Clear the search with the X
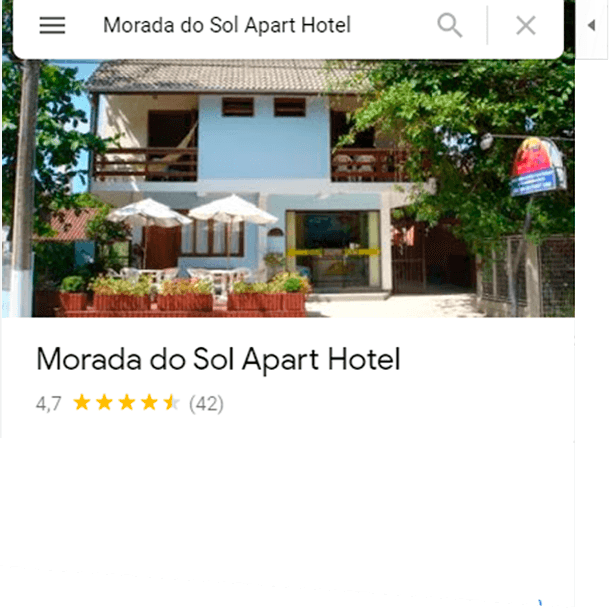This screenshot has height=609, width=609. click(526, 26)
